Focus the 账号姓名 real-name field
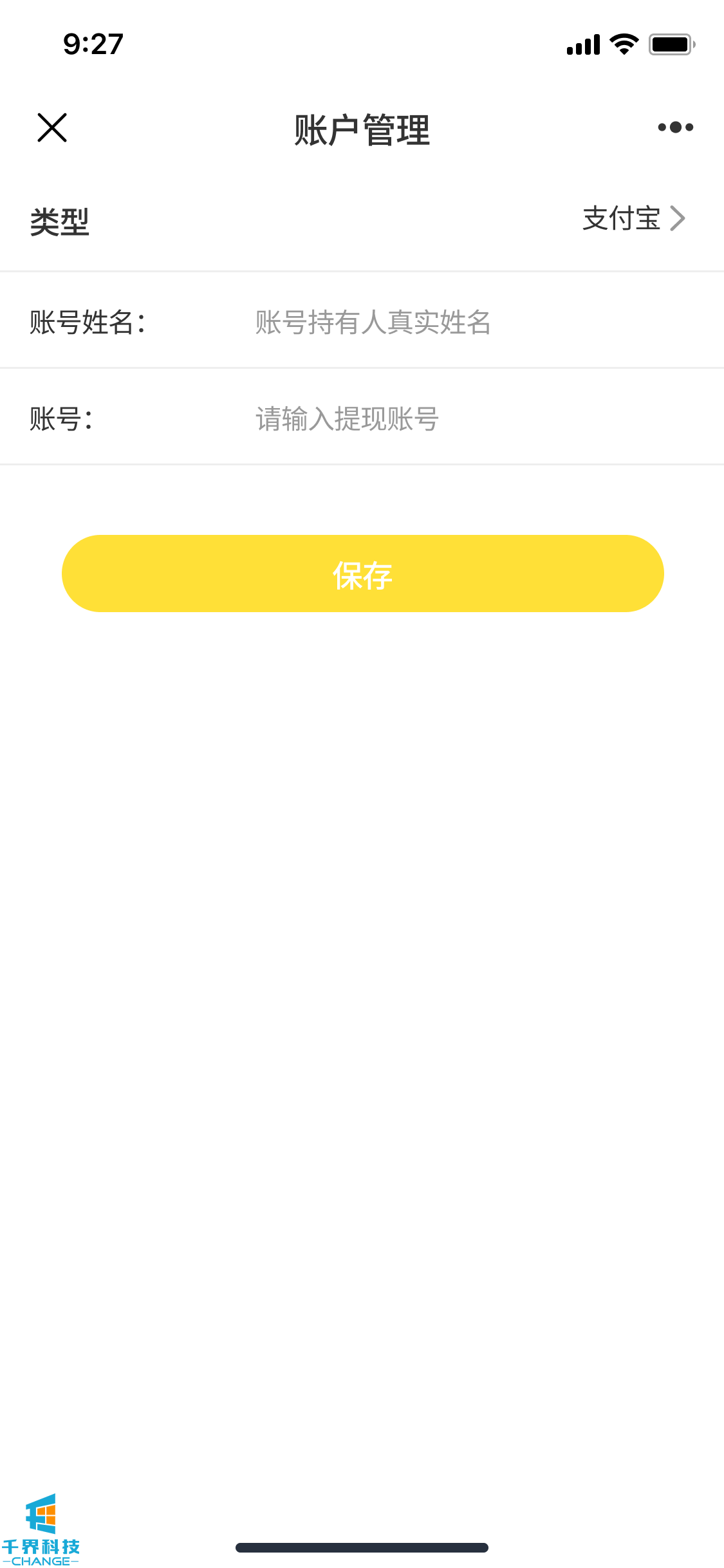The height and width of the screenshot is (1568, 724). coord(450,322)
